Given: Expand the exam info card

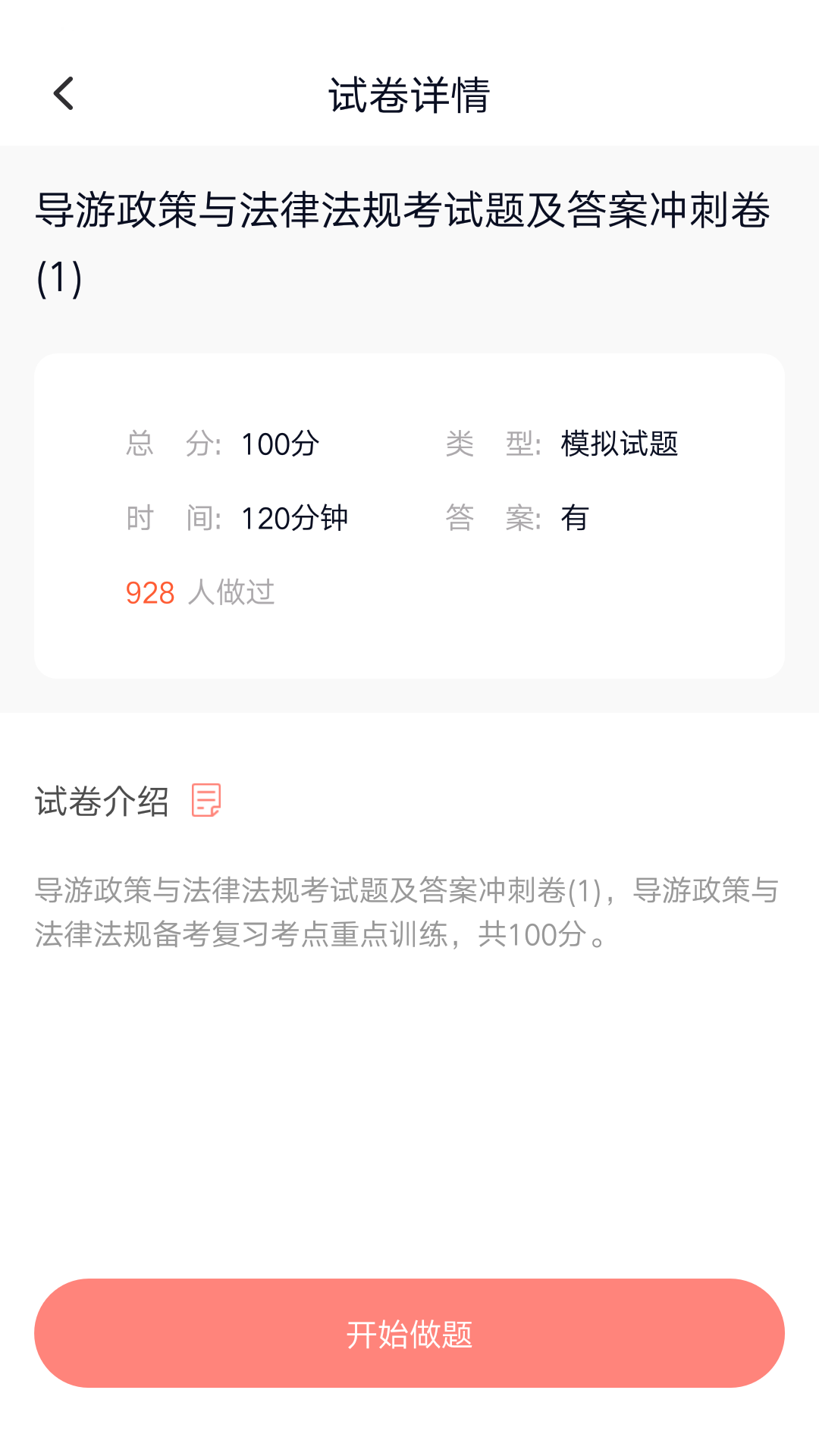Looking at the screenshot, I should click(409, 516).
